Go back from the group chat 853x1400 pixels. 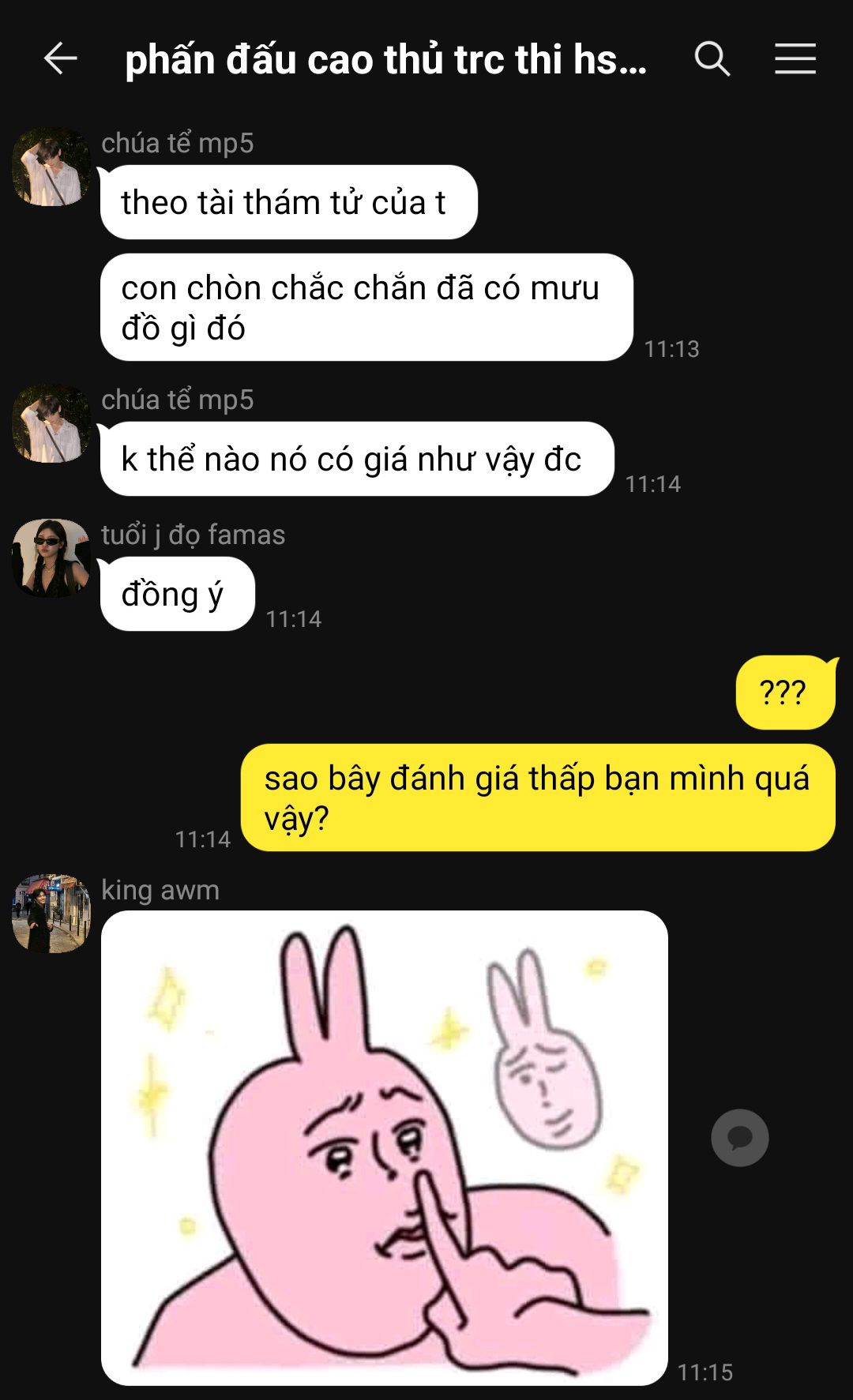coord(60,59)
